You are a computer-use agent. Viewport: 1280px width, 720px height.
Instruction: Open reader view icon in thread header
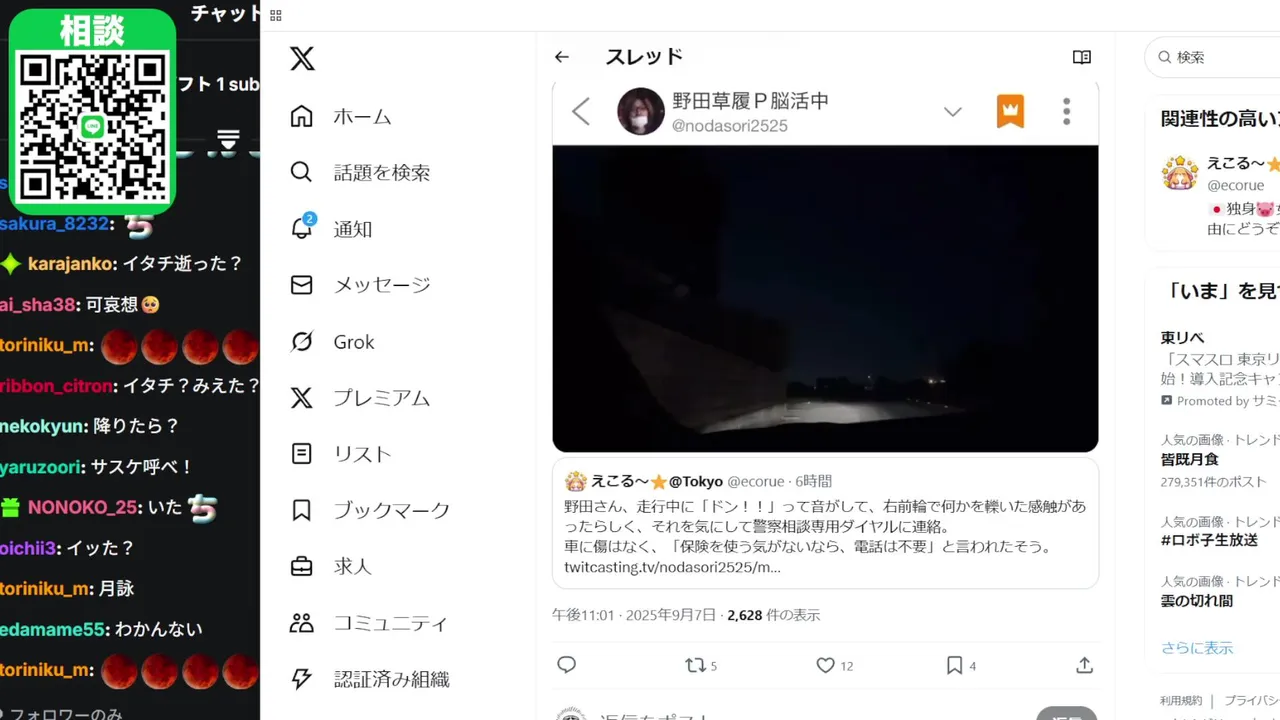click(1081, 57)
